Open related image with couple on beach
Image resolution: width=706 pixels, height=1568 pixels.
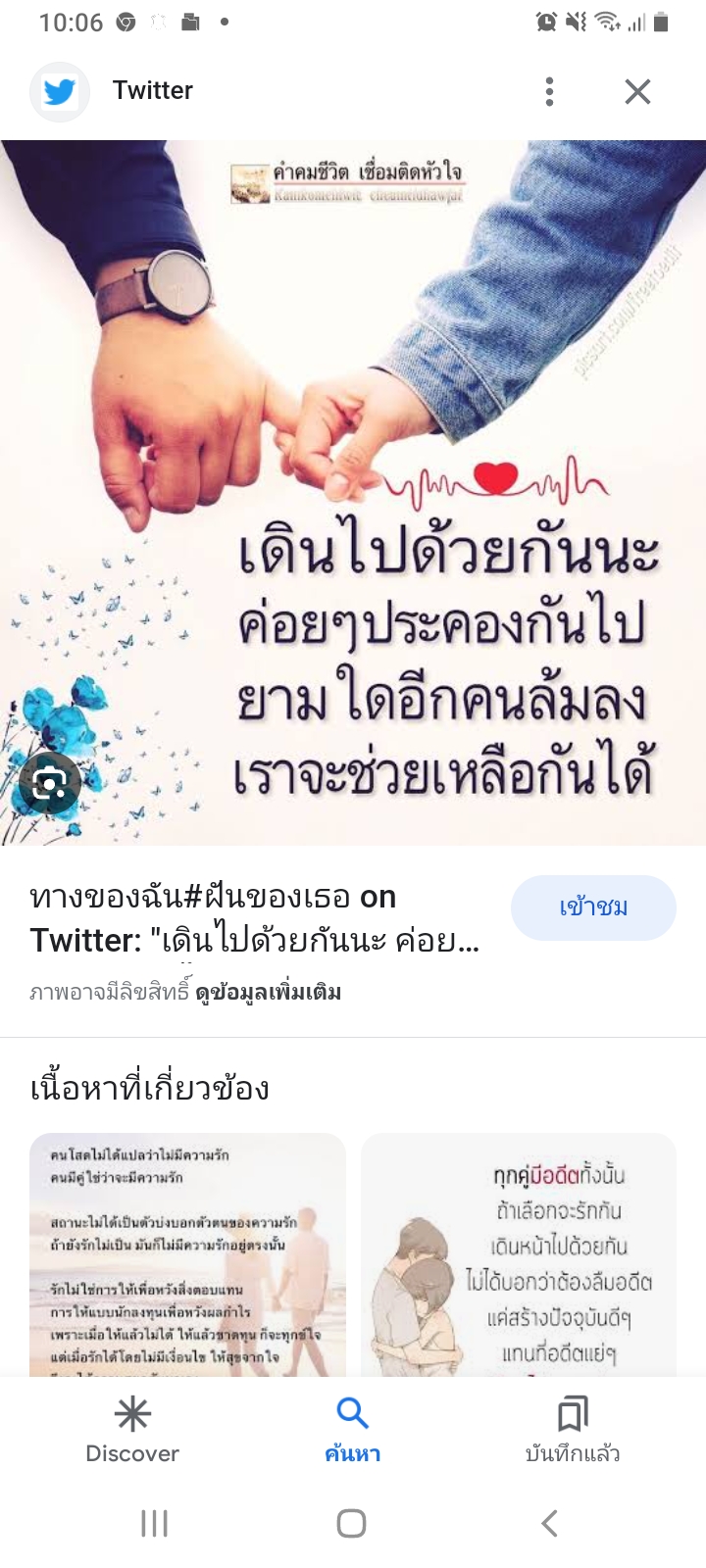187,1254
